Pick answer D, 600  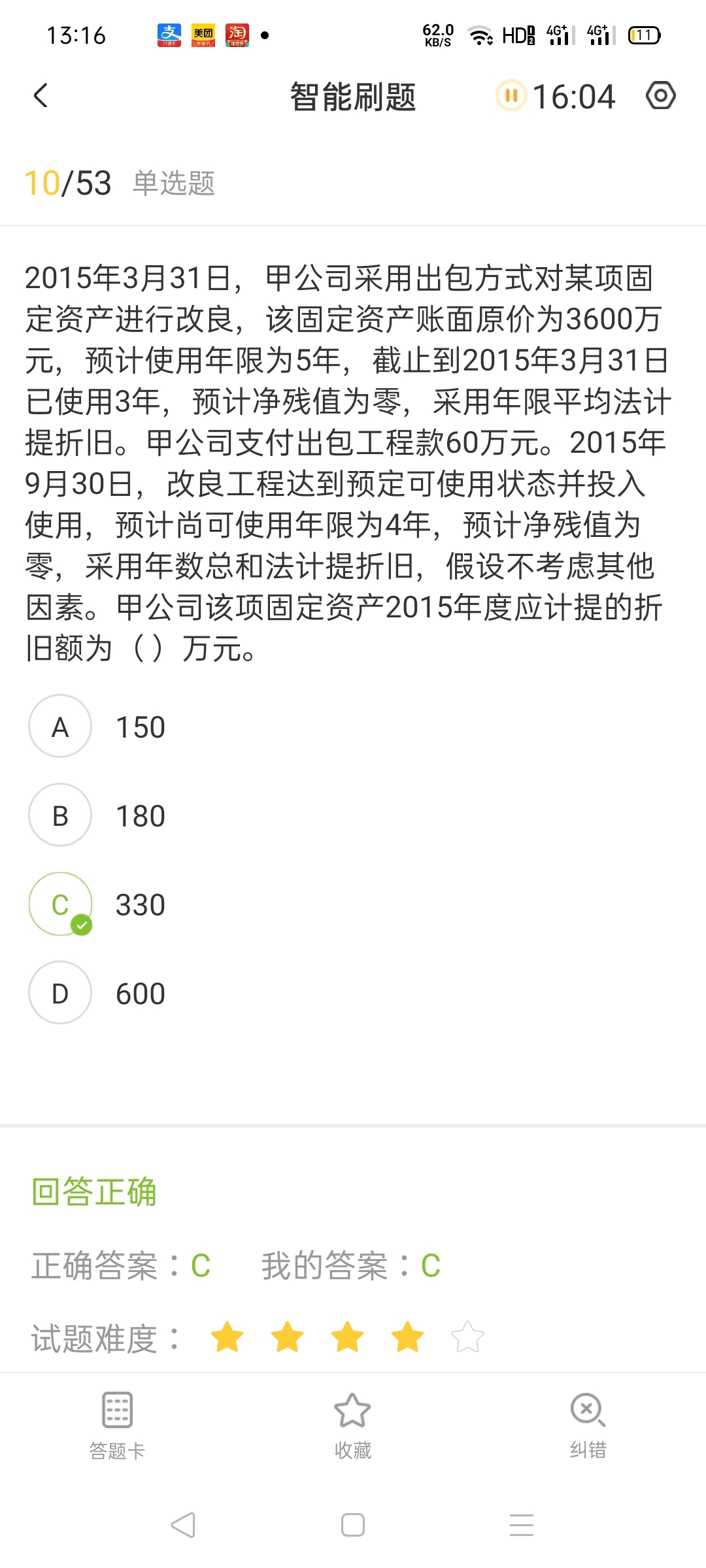(x=60, y=993)
